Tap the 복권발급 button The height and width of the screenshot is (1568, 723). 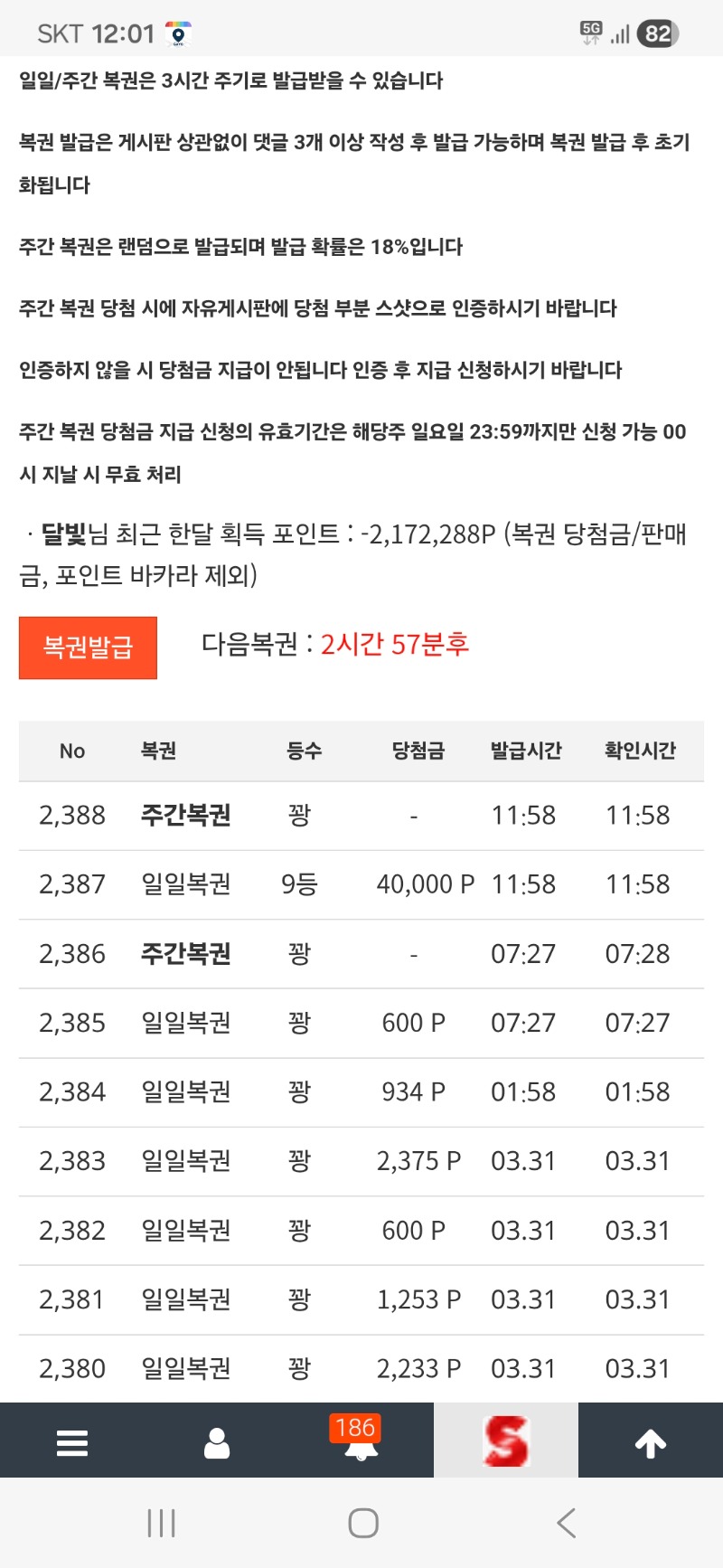[88, 647]
